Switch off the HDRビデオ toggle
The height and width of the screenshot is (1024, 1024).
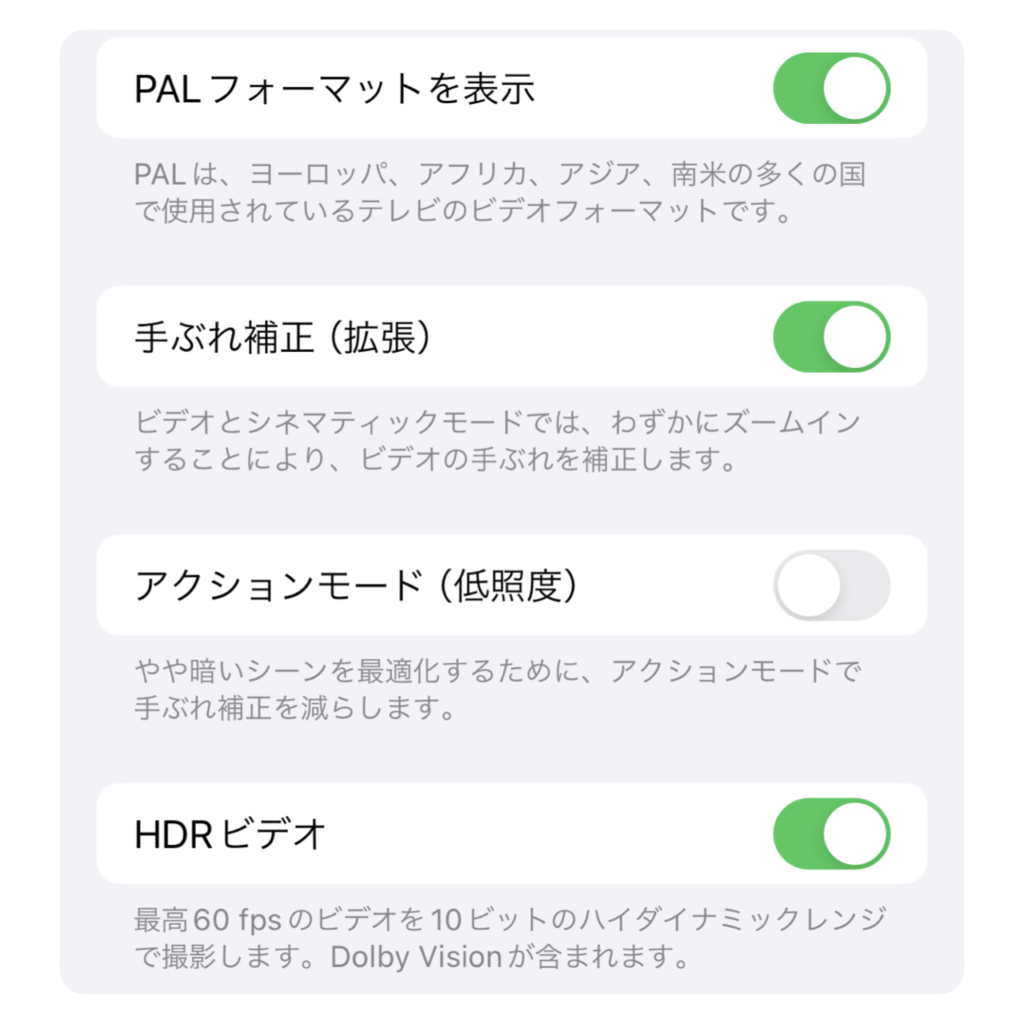coord(831,833)
